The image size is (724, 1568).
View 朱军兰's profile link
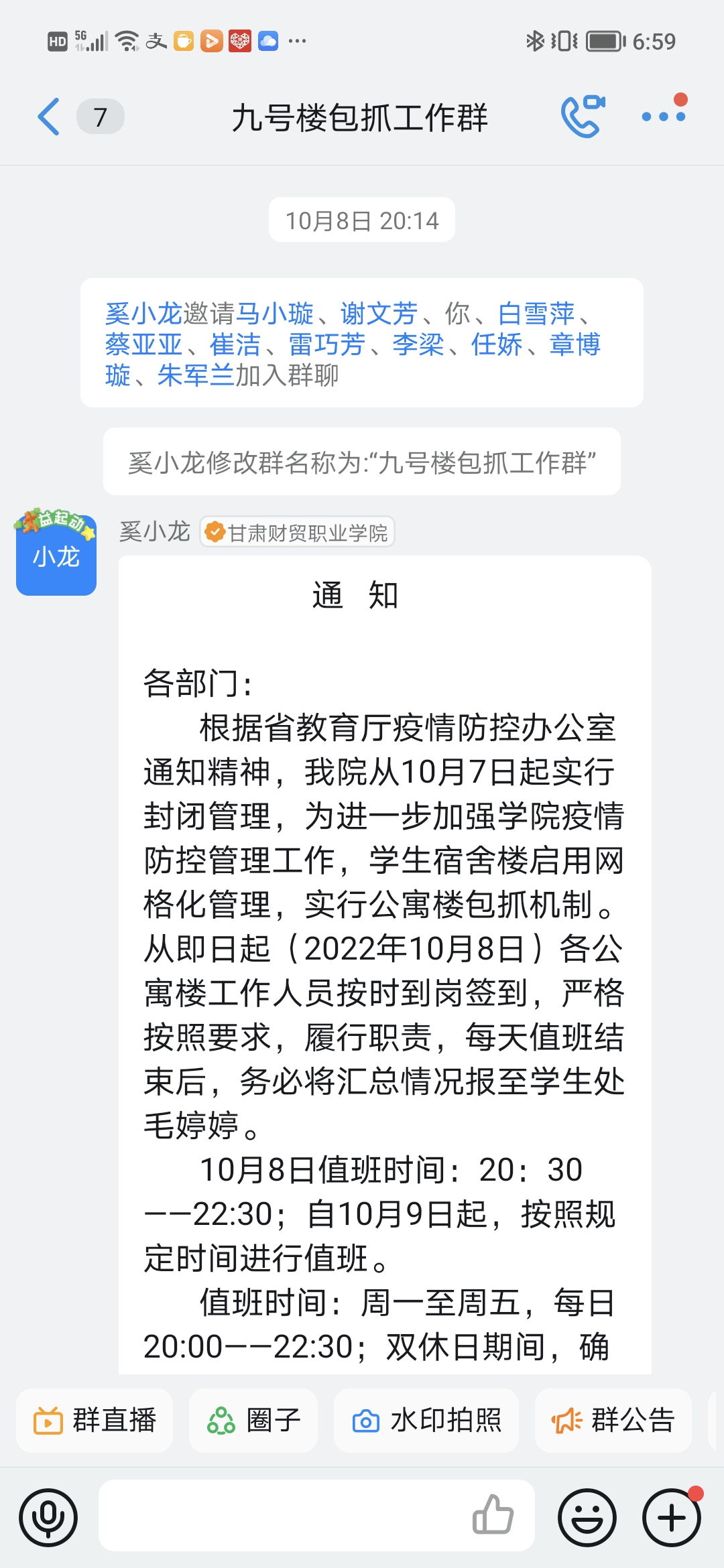[195, 375]
